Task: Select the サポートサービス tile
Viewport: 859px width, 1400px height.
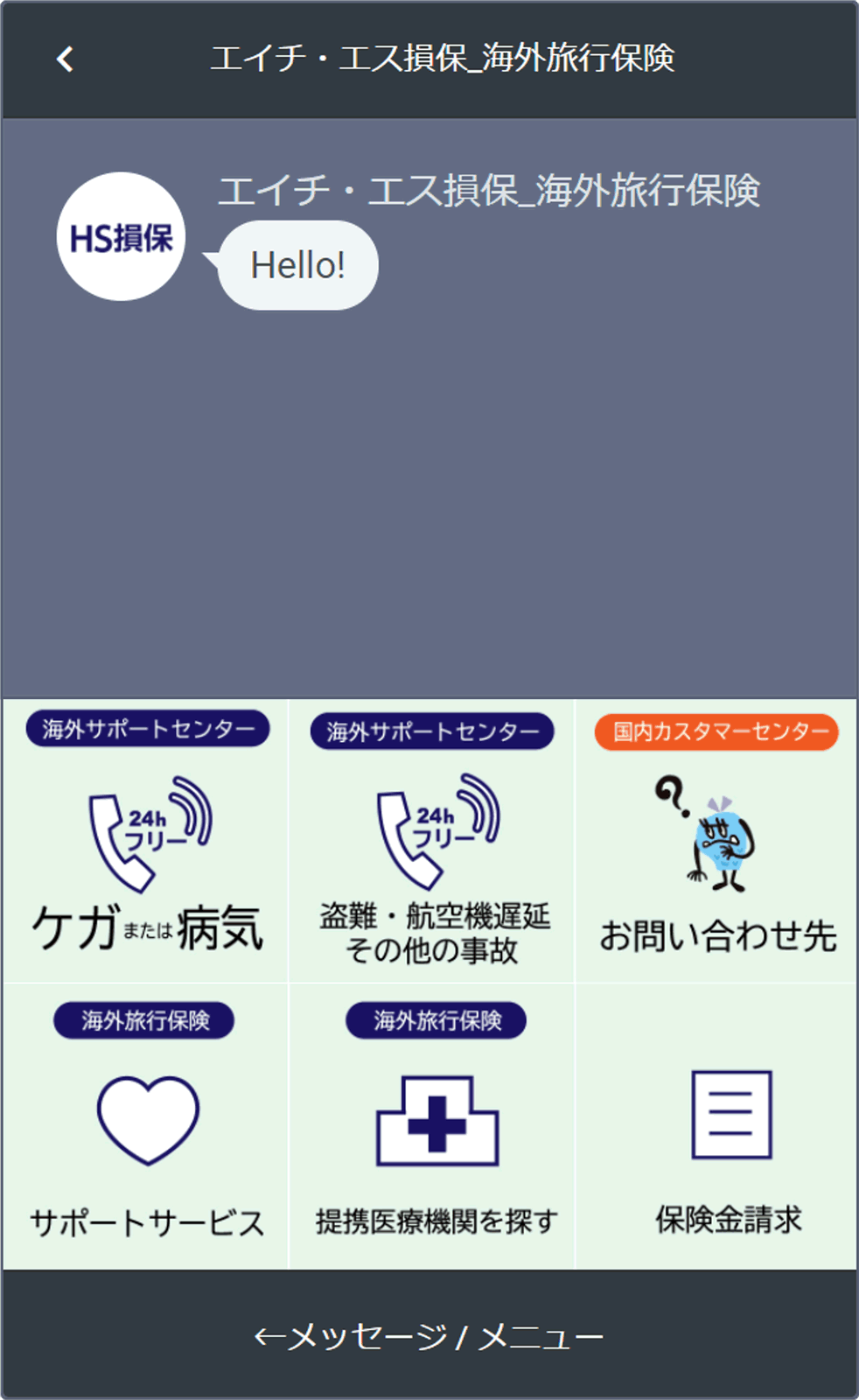Action: [145, 1126]
